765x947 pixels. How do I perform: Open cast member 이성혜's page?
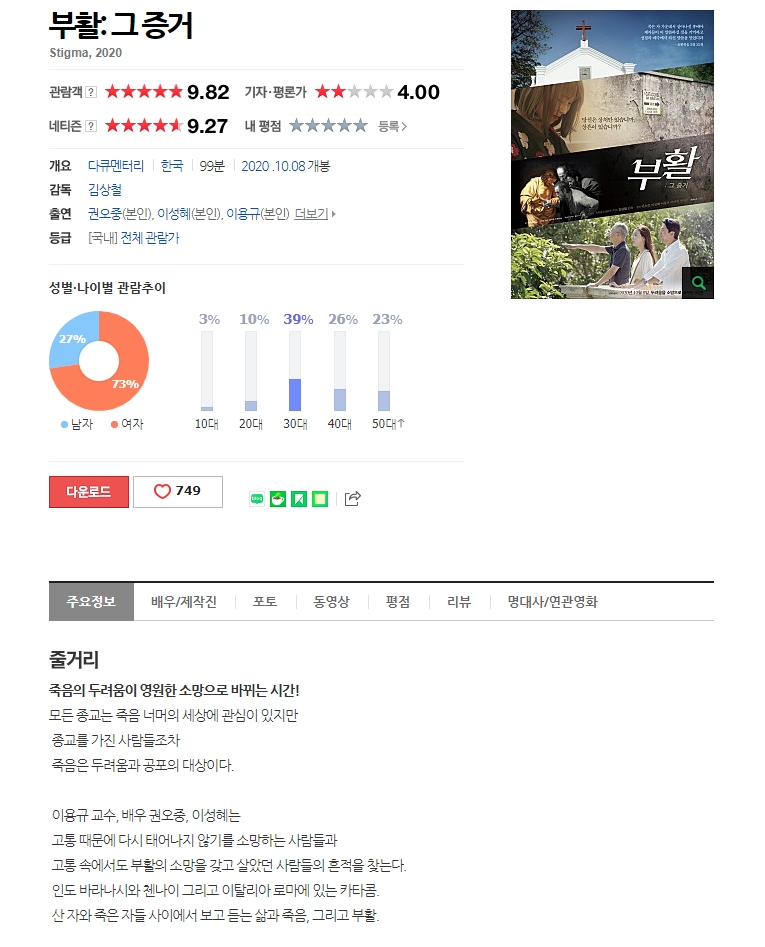[x=174, y=214]
